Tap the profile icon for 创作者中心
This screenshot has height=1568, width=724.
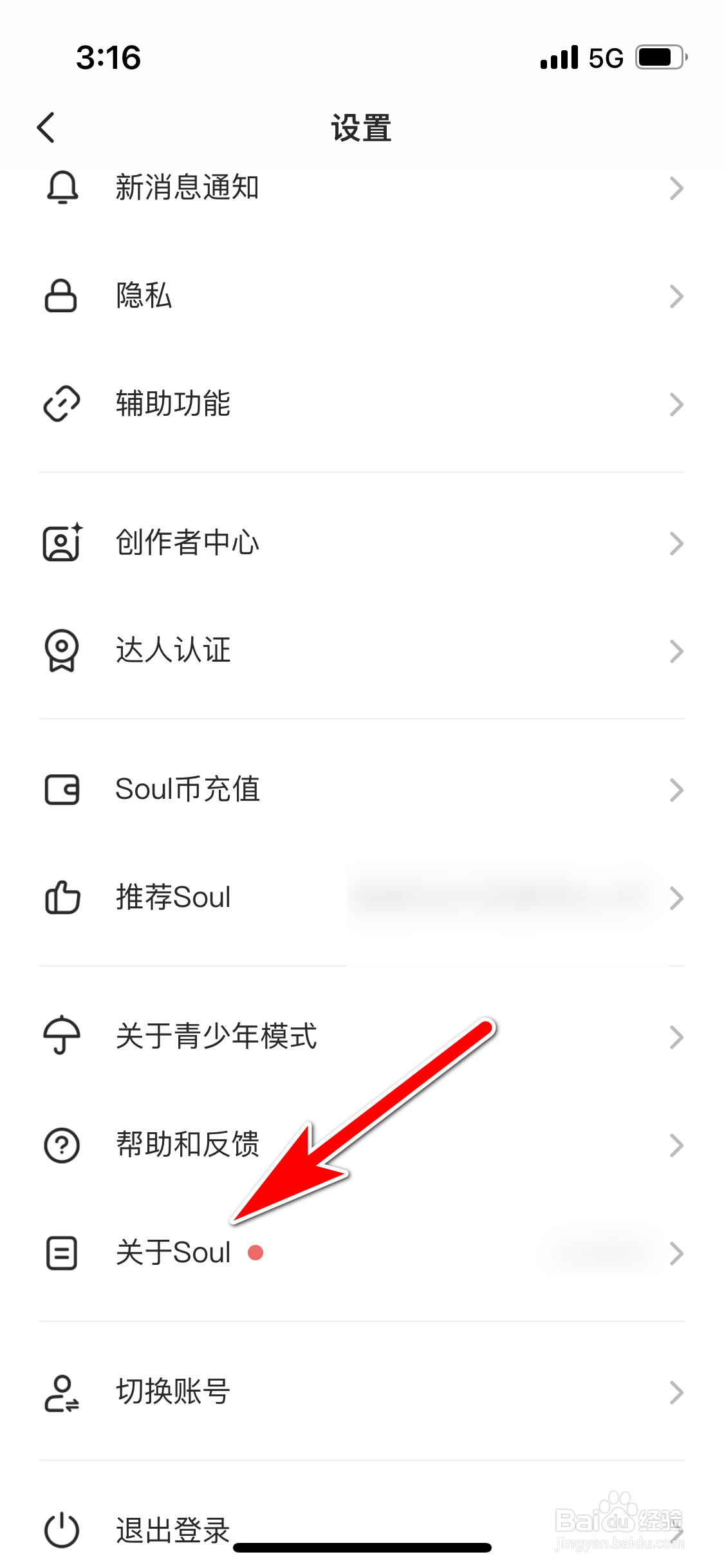61,543
